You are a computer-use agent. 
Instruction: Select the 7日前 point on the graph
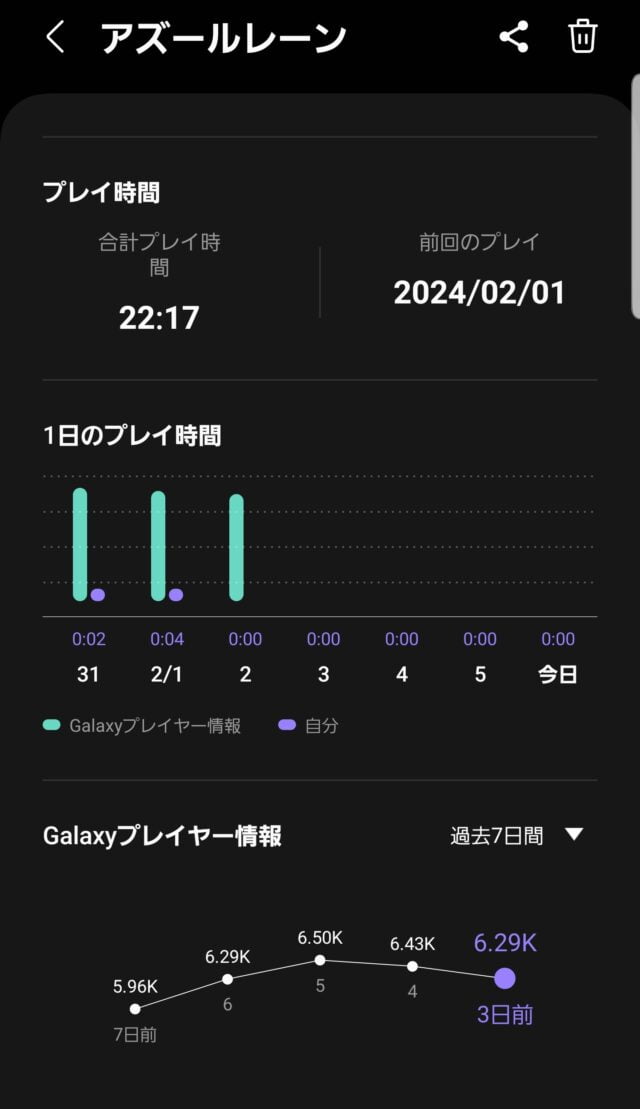[135, 1009]
